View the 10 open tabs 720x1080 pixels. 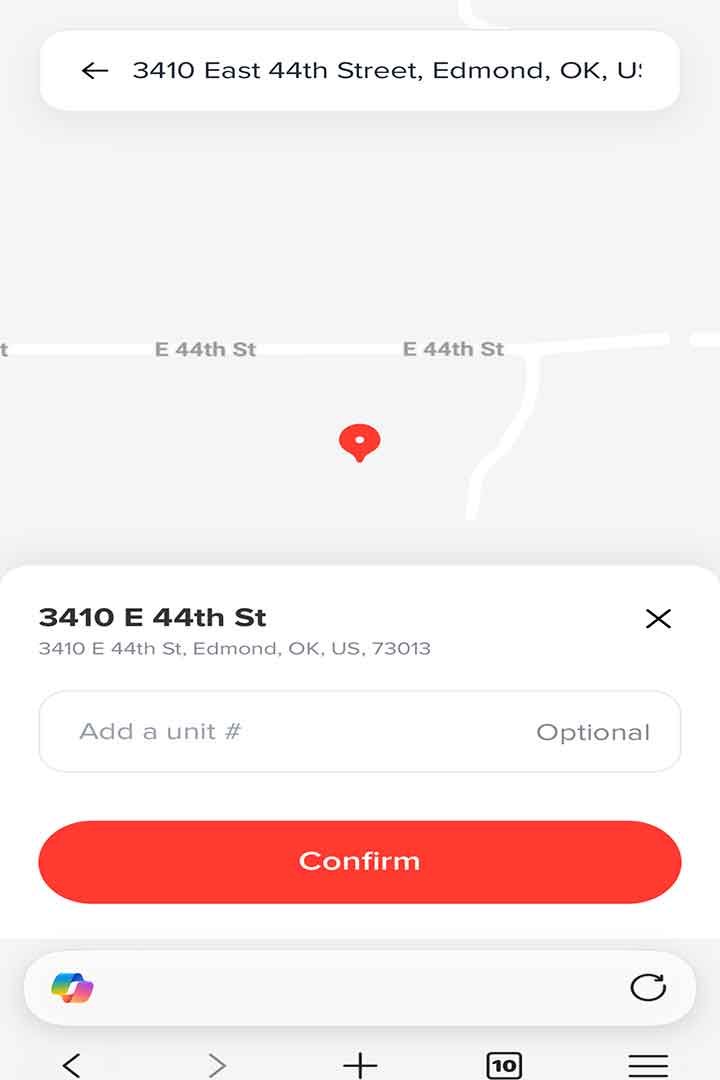504,1065
